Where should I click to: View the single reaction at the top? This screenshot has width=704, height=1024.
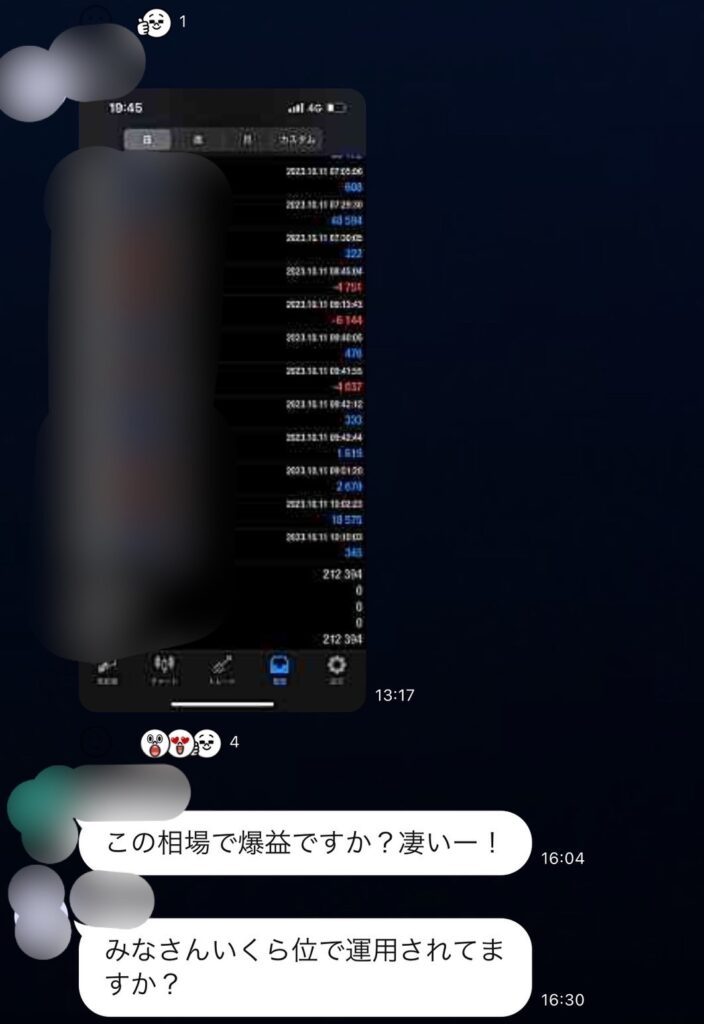point(153,20)
